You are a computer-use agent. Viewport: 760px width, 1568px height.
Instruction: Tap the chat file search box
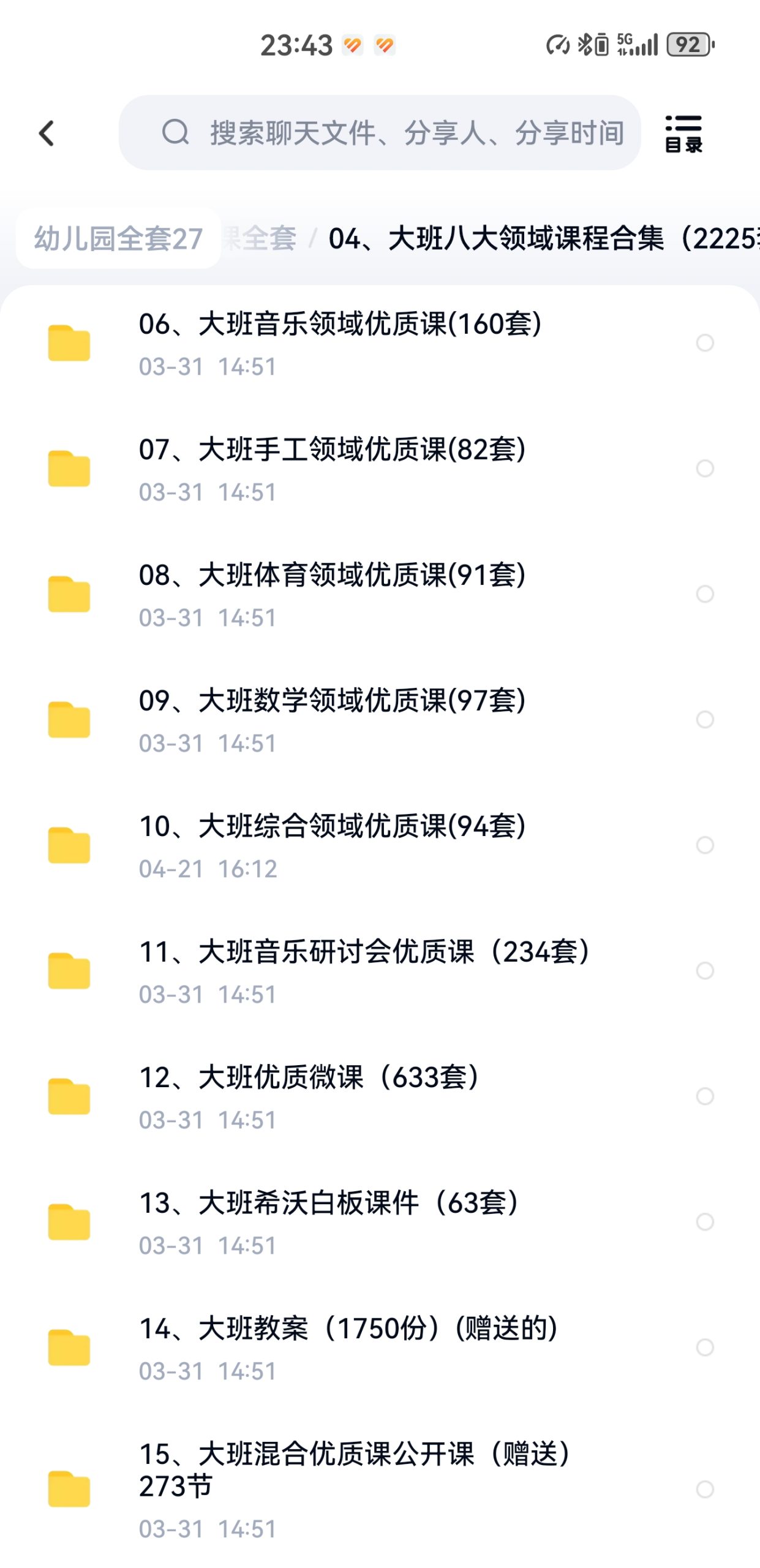[x=380, y=132]
